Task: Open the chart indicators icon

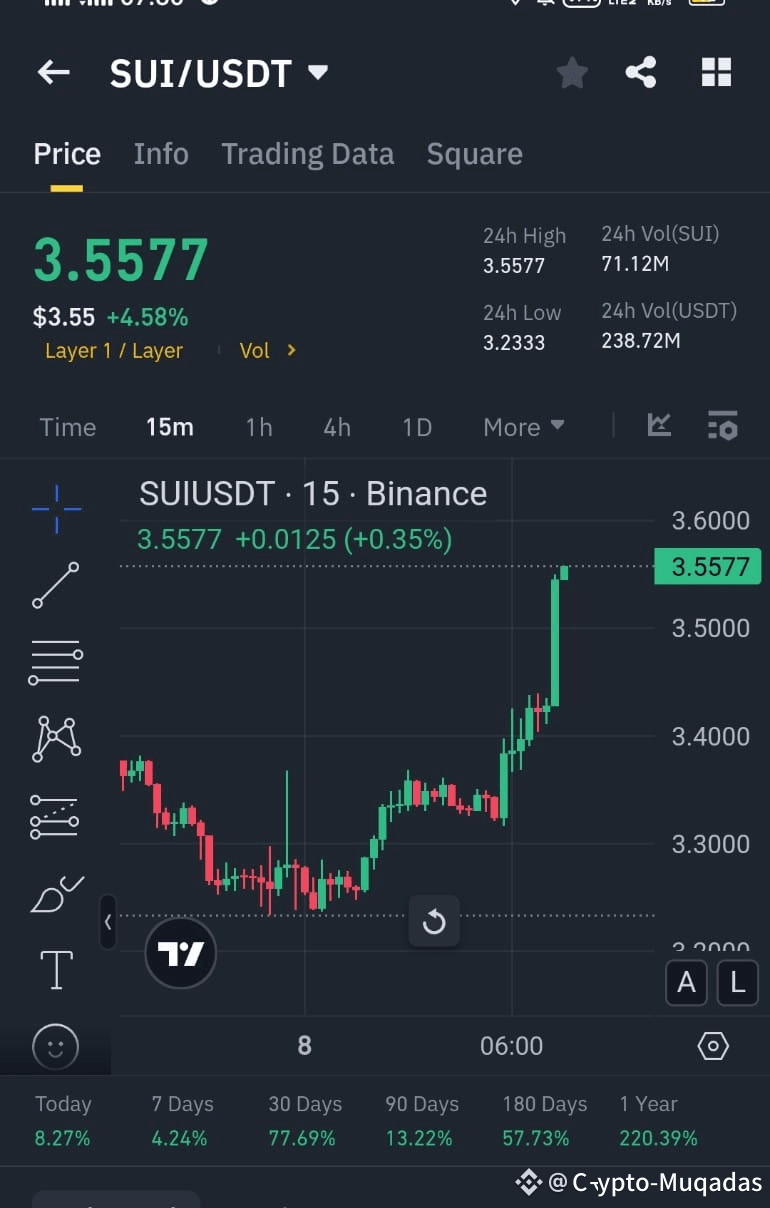Action: tap(659, 426)
